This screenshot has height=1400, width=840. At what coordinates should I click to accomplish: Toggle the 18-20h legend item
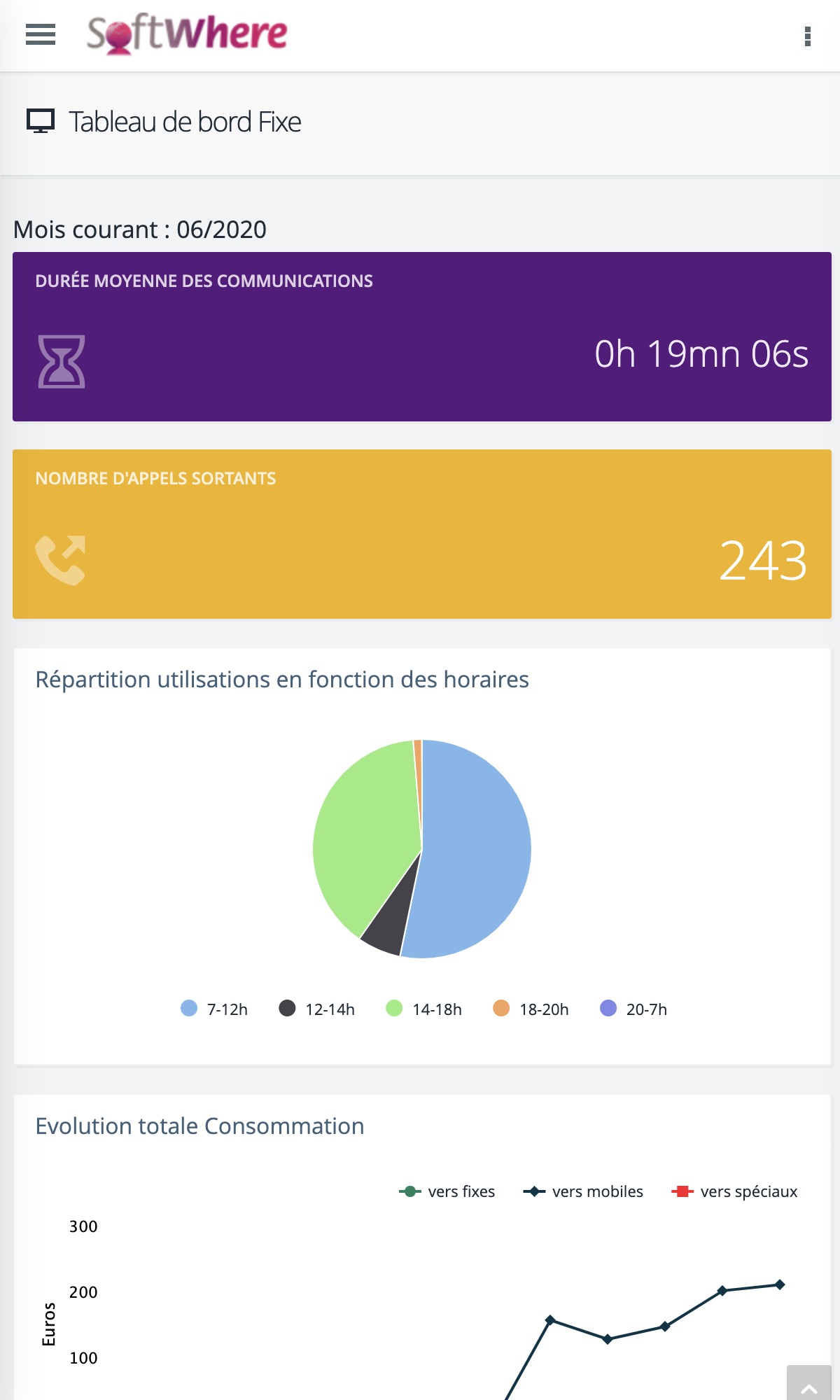tap(531, 1009)
